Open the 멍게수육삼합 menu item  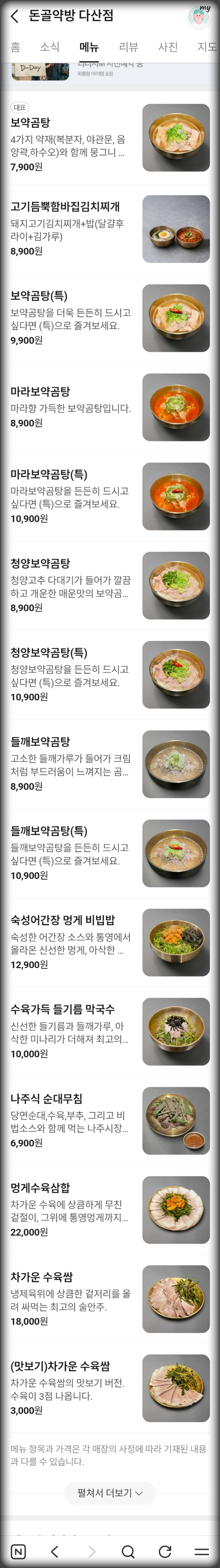coord(110,1209)
